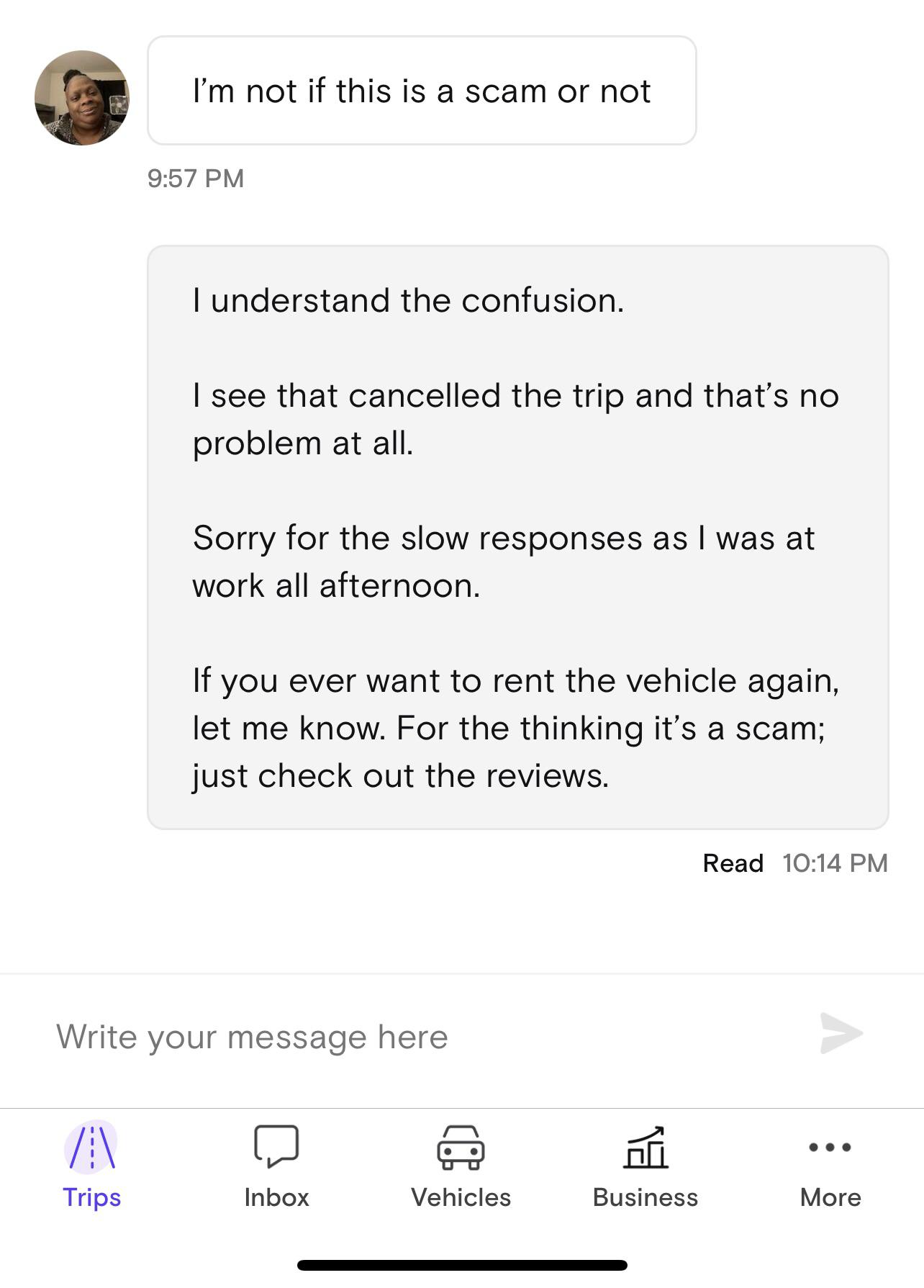Tap the 9:57 PM timestamp
The height and width of the screenshot is (1288, 924).
[195, 178]
